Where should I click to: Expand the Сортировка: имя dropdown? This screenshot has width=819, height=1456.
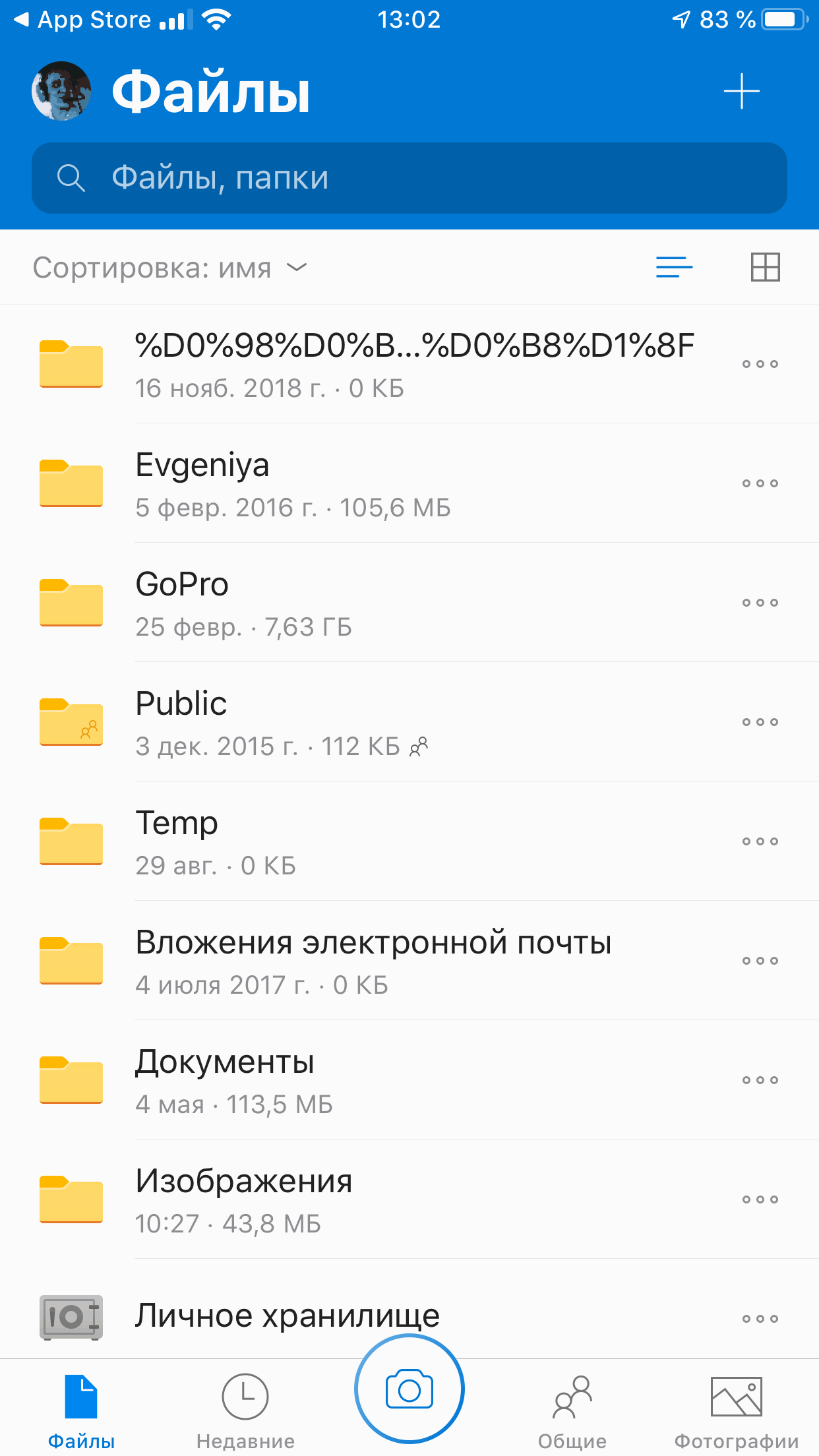point(170,268)
